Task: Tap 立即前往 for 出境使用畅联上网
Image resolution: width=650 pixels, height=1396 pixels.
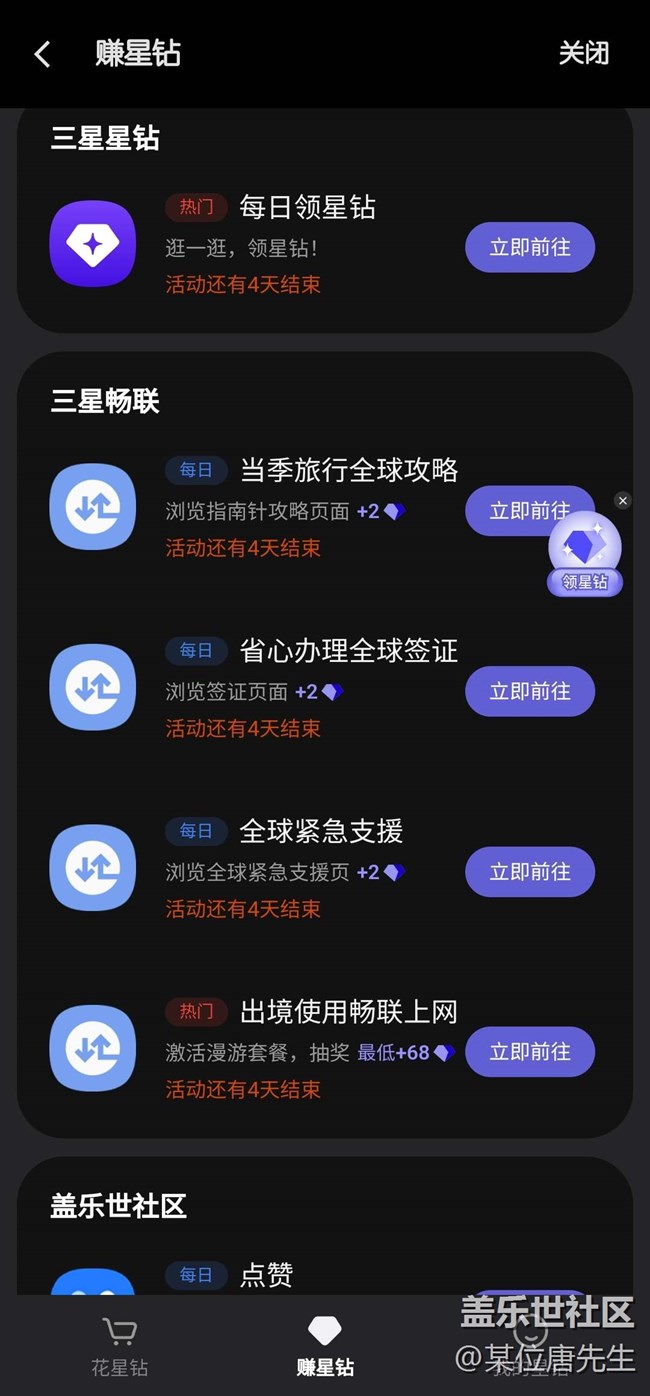Action: [x=529, y=1052]
